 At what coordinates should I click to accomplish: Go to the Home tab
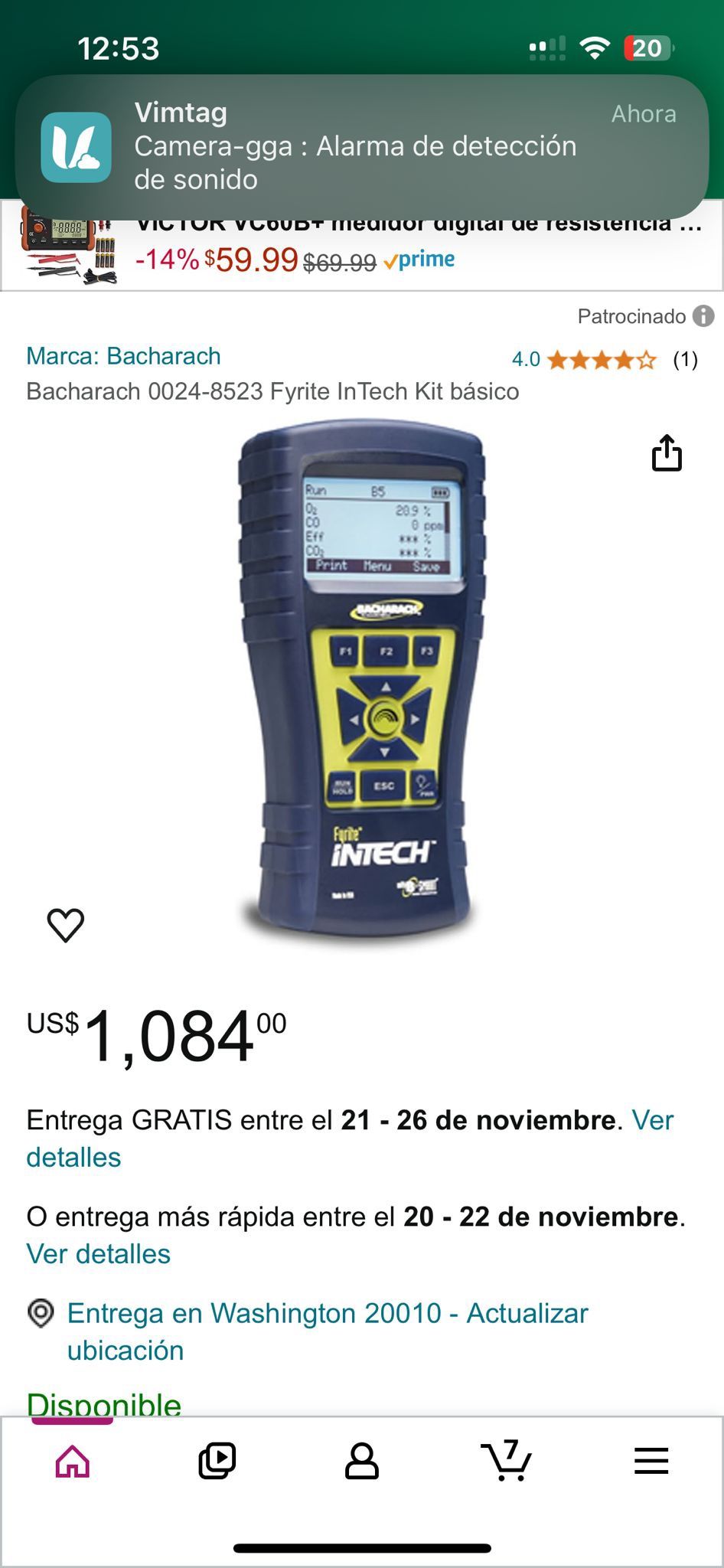point(73,1462)
